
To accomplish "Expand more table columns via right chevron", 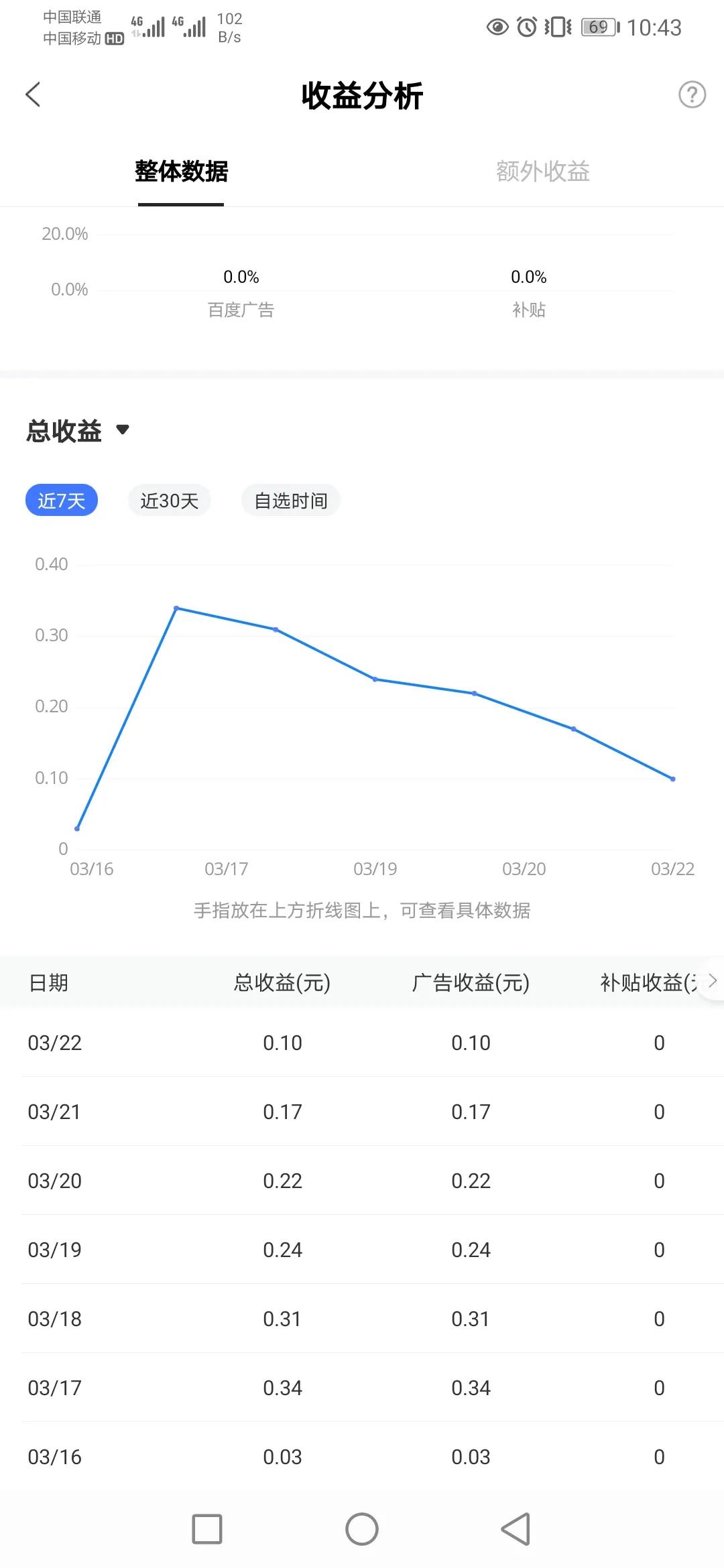I will tap(712, 981).
